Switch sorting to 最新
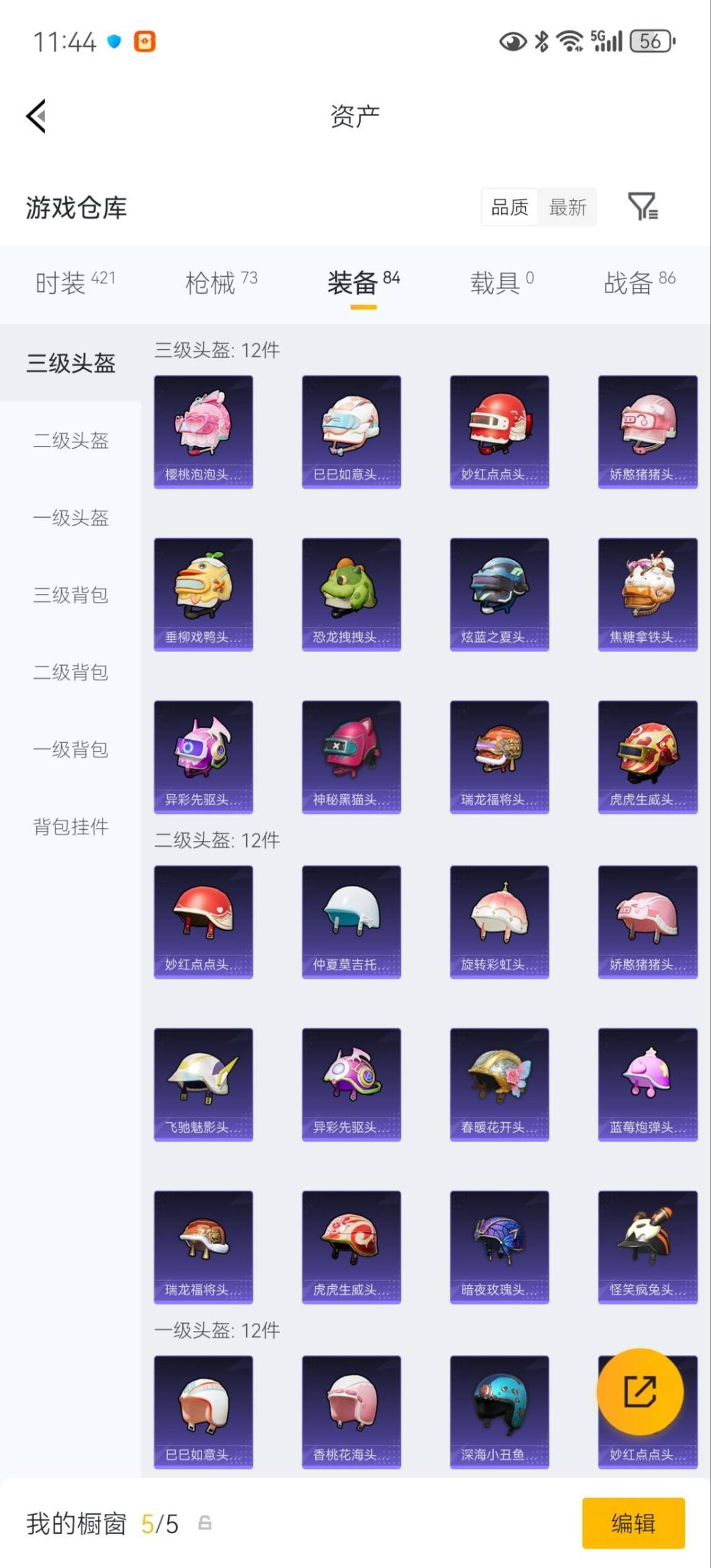Image resolution: width=711 pixels, height=1568 pixels. point(567,207)
